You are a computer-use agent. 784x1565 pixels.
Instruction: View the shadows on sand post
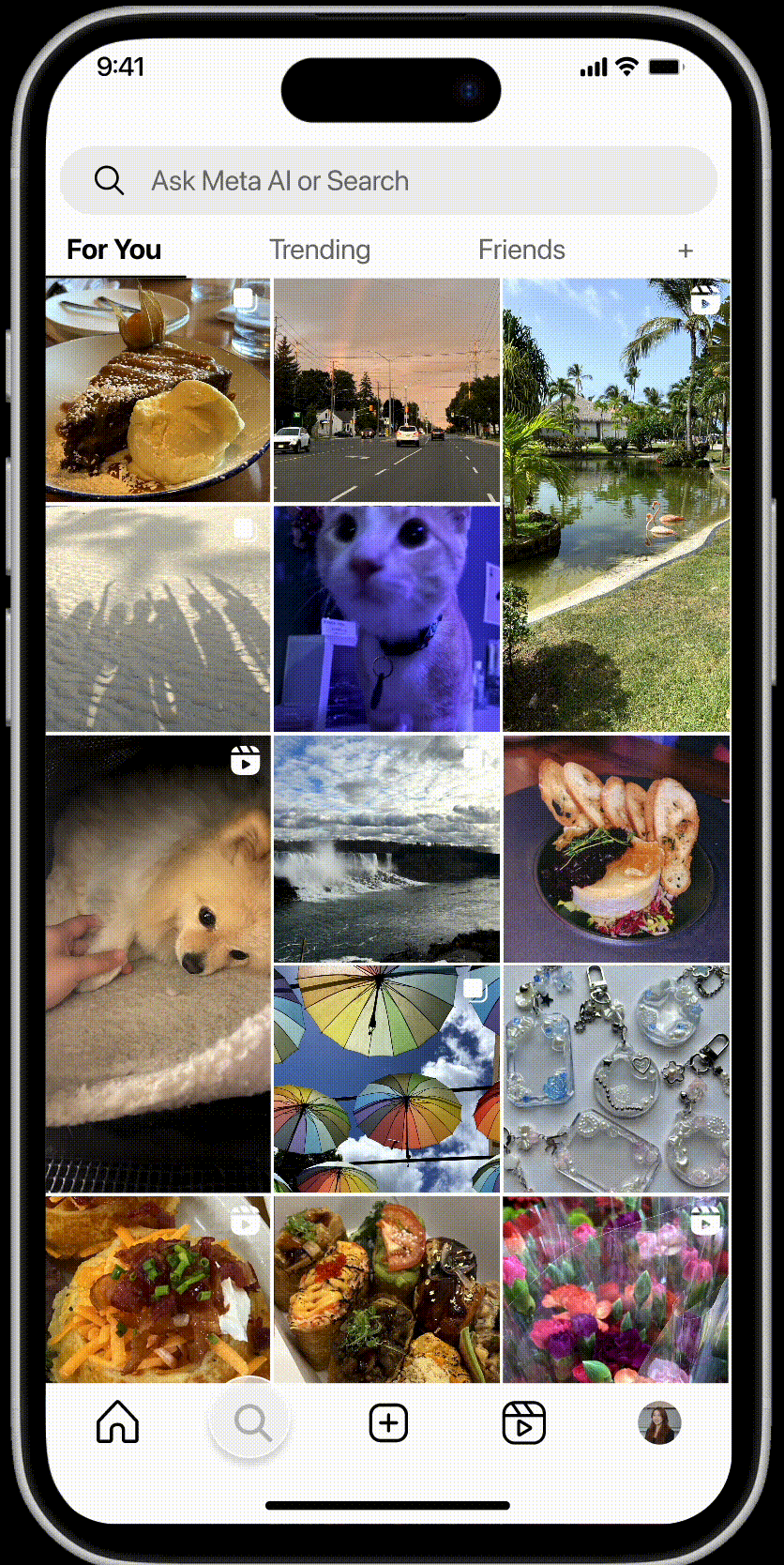click(x=158, y=619)
